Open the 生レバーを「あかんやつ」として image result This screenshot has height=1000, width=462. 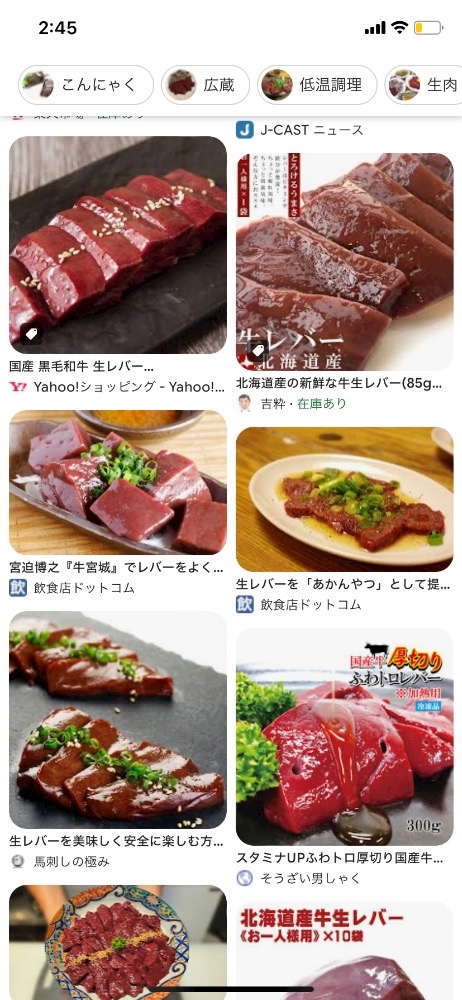click(x=345, y=499)
